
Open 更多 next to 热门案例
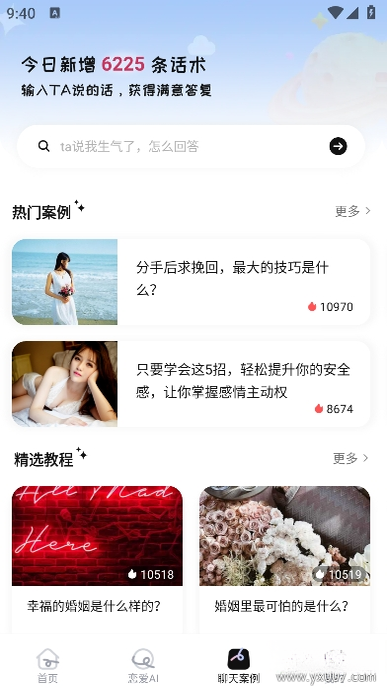pos(353,211)
